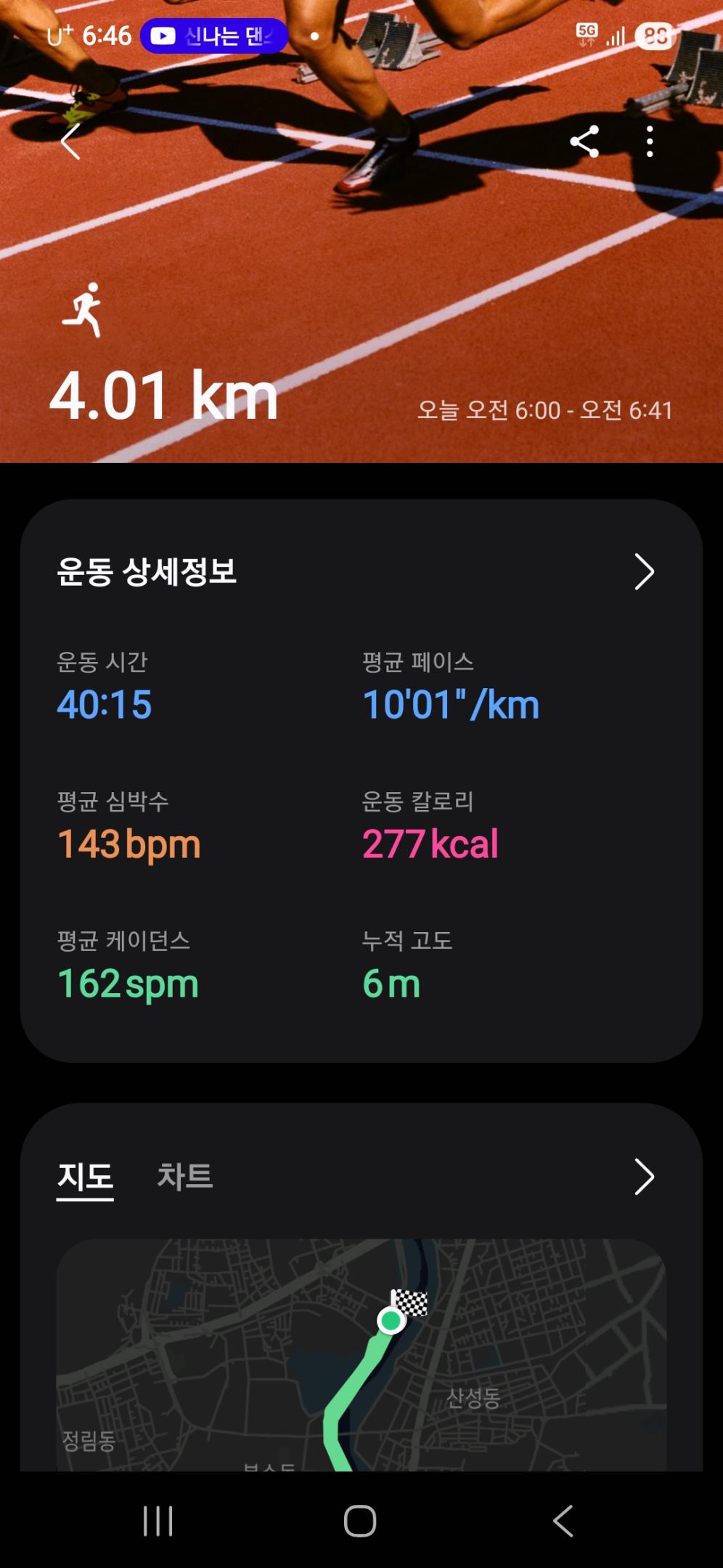Image resolution: width=723 pixels, height=1568 pixels.
Task: Open the YouTube media pill in status bar
Action: (x=214, y=36)
